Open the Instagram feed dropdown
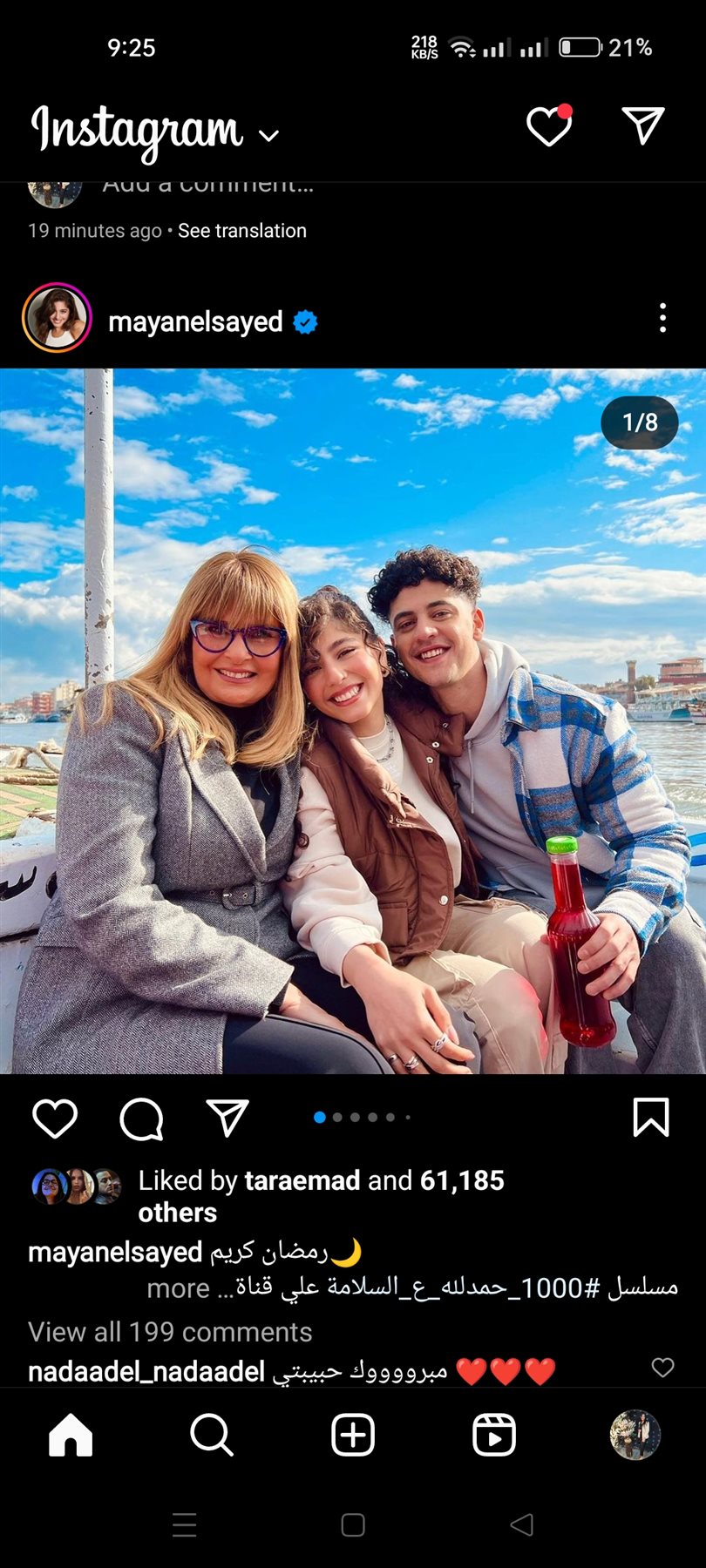This screenshot has height=1568, width=706. (x=268, y=135)
